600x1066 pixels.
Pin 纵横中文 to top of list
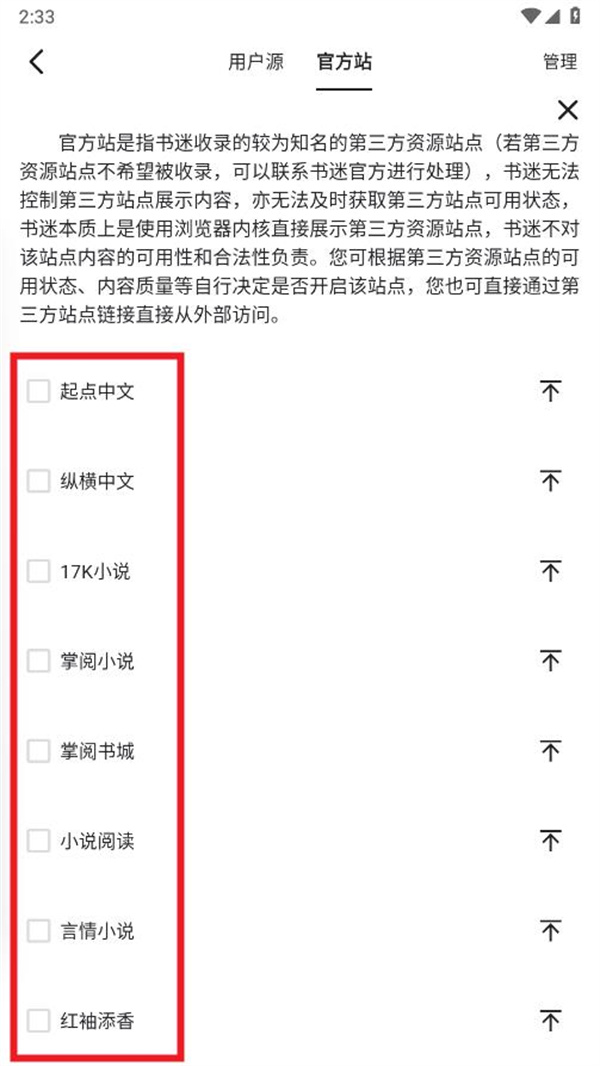(x=550, y=481)
